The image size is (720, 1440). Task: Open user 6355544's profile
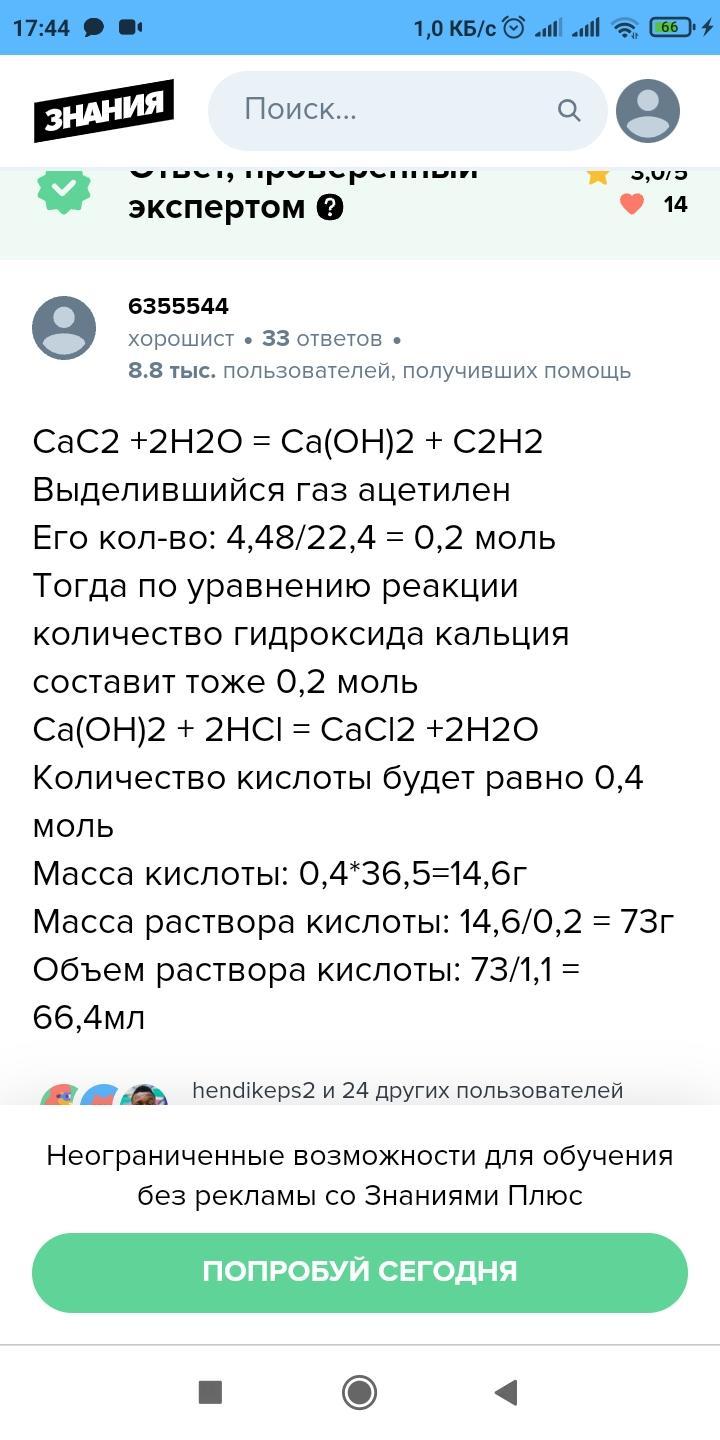tap(179, 306)
